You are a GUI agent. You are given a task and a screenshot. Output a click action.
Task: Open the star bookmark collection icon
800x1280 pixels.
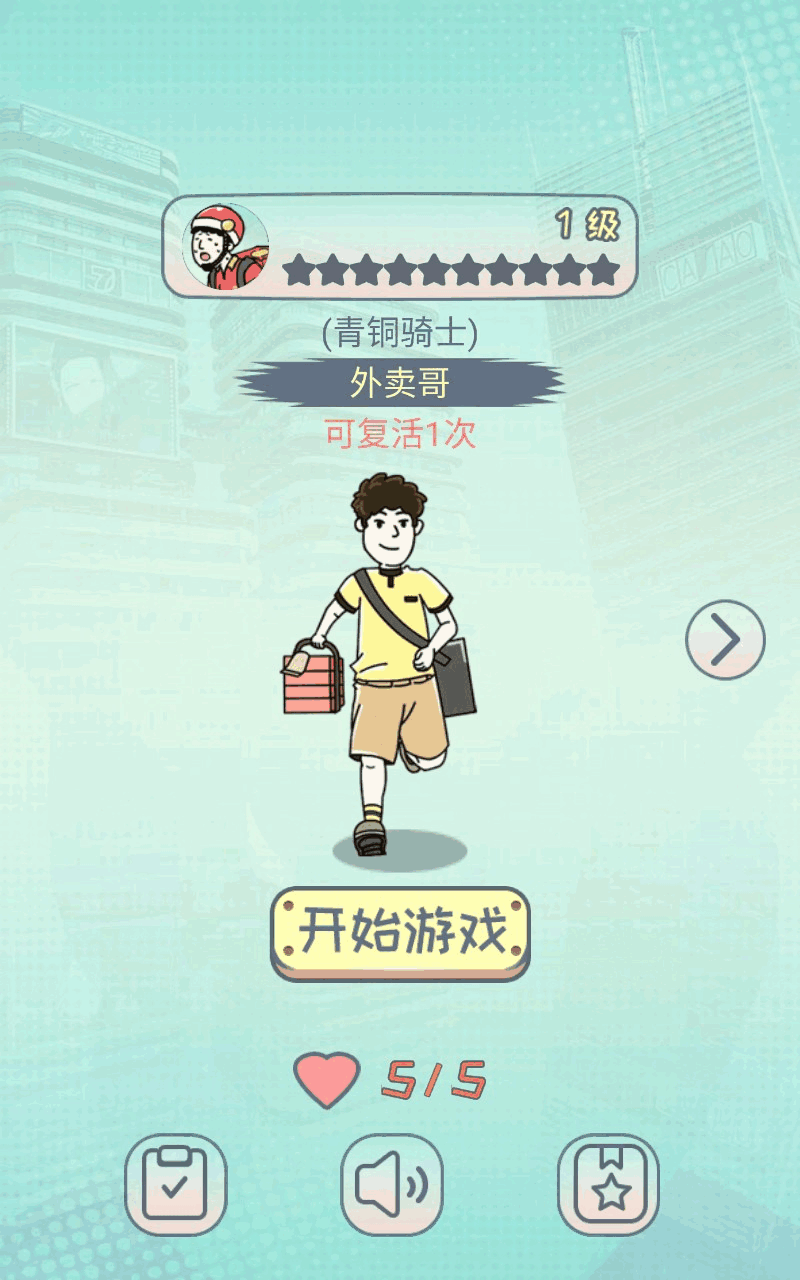[x=608, y=1185]
